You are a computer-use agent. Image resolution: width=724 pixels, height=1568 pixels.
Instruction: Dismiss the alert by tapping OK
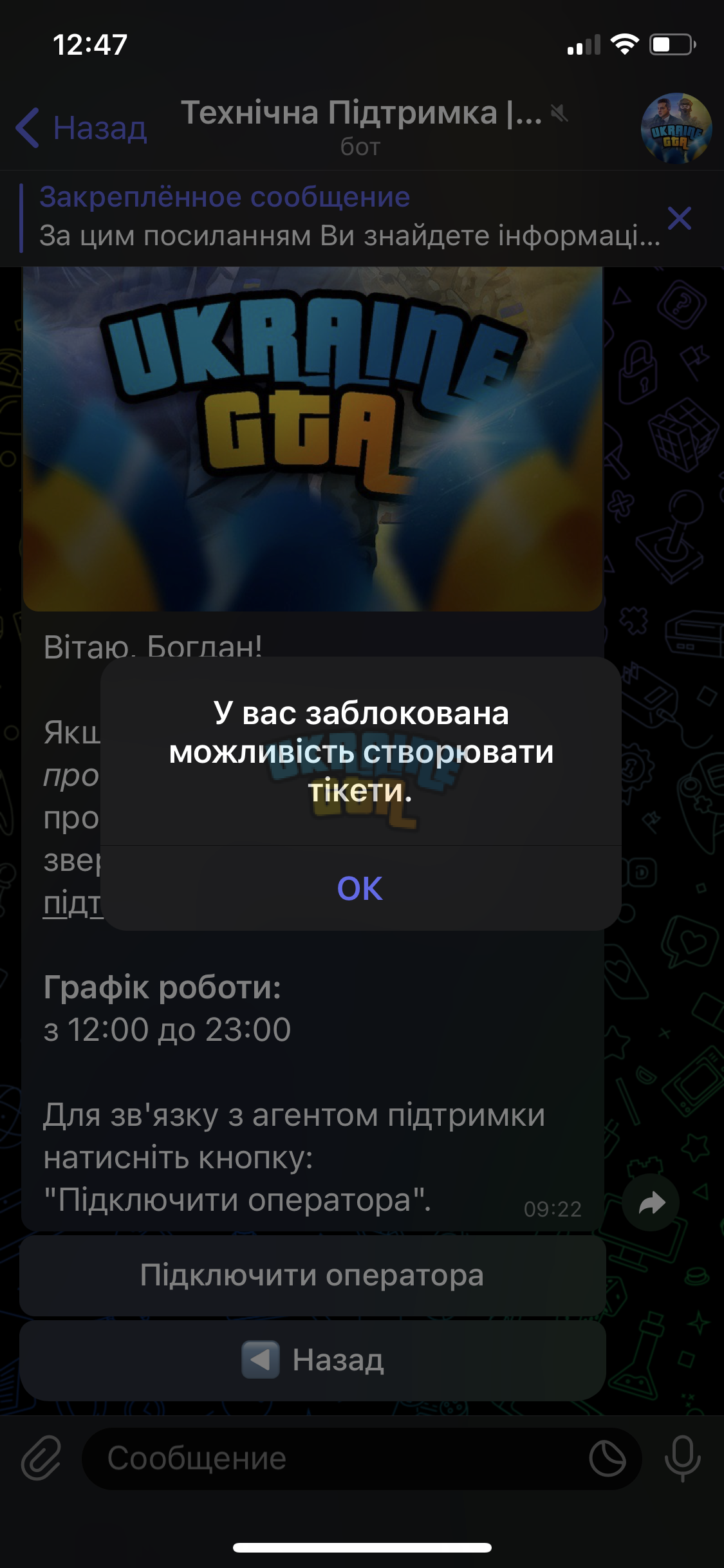click(360, 888)
